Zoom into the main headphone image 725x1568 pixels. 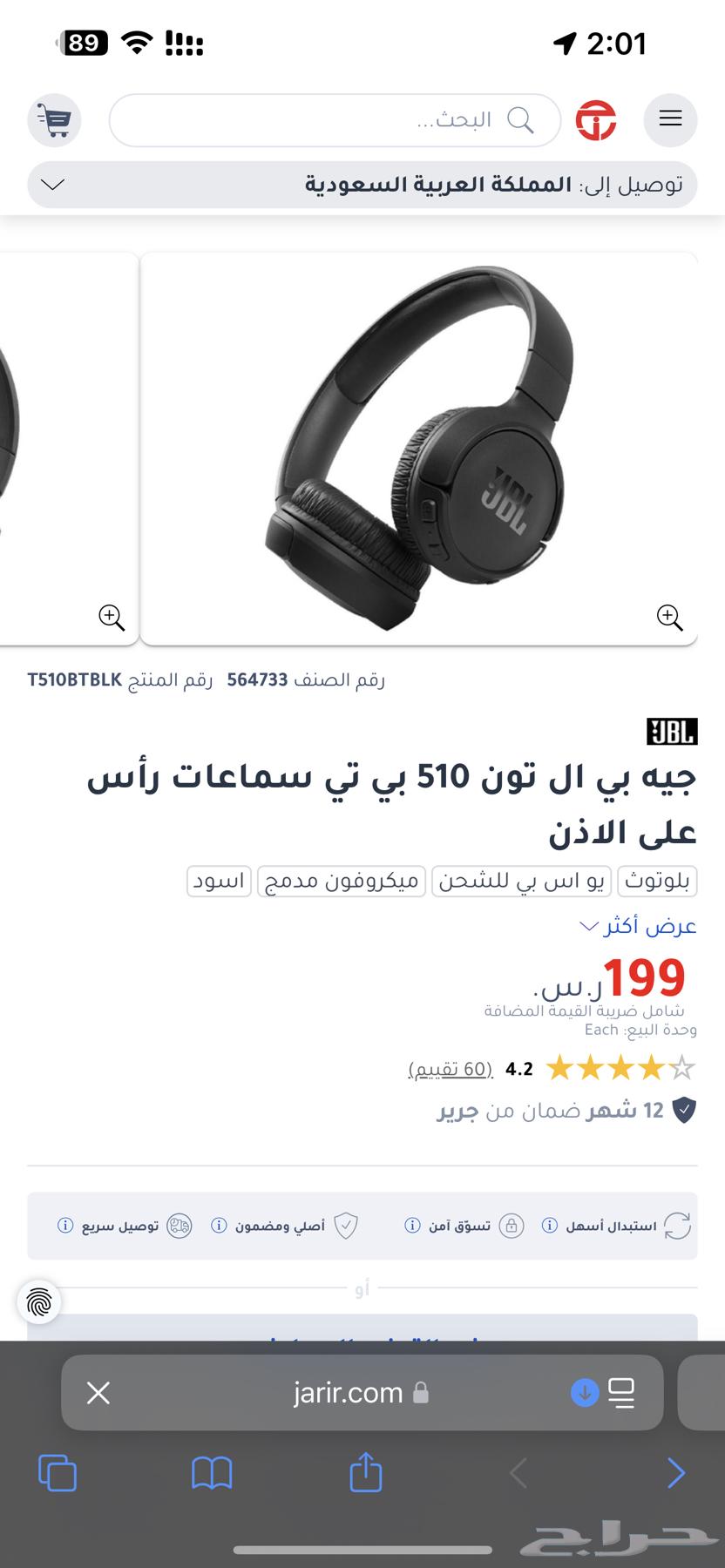point(669,617)
